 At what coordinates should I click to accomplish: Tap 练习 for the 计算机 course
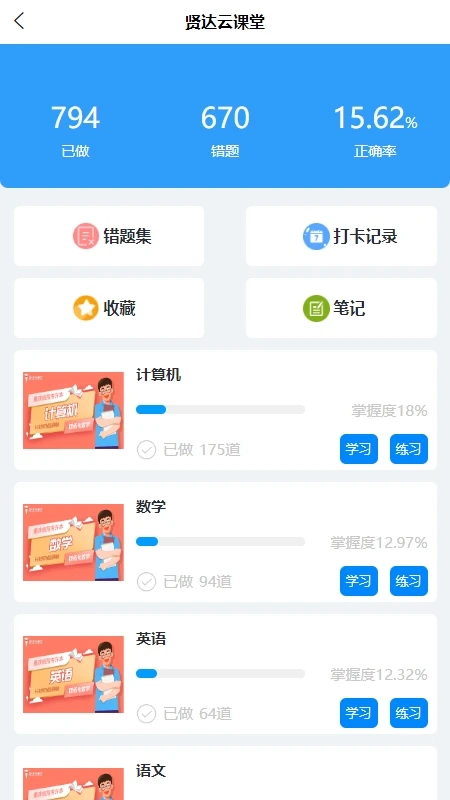pos(409,449)
